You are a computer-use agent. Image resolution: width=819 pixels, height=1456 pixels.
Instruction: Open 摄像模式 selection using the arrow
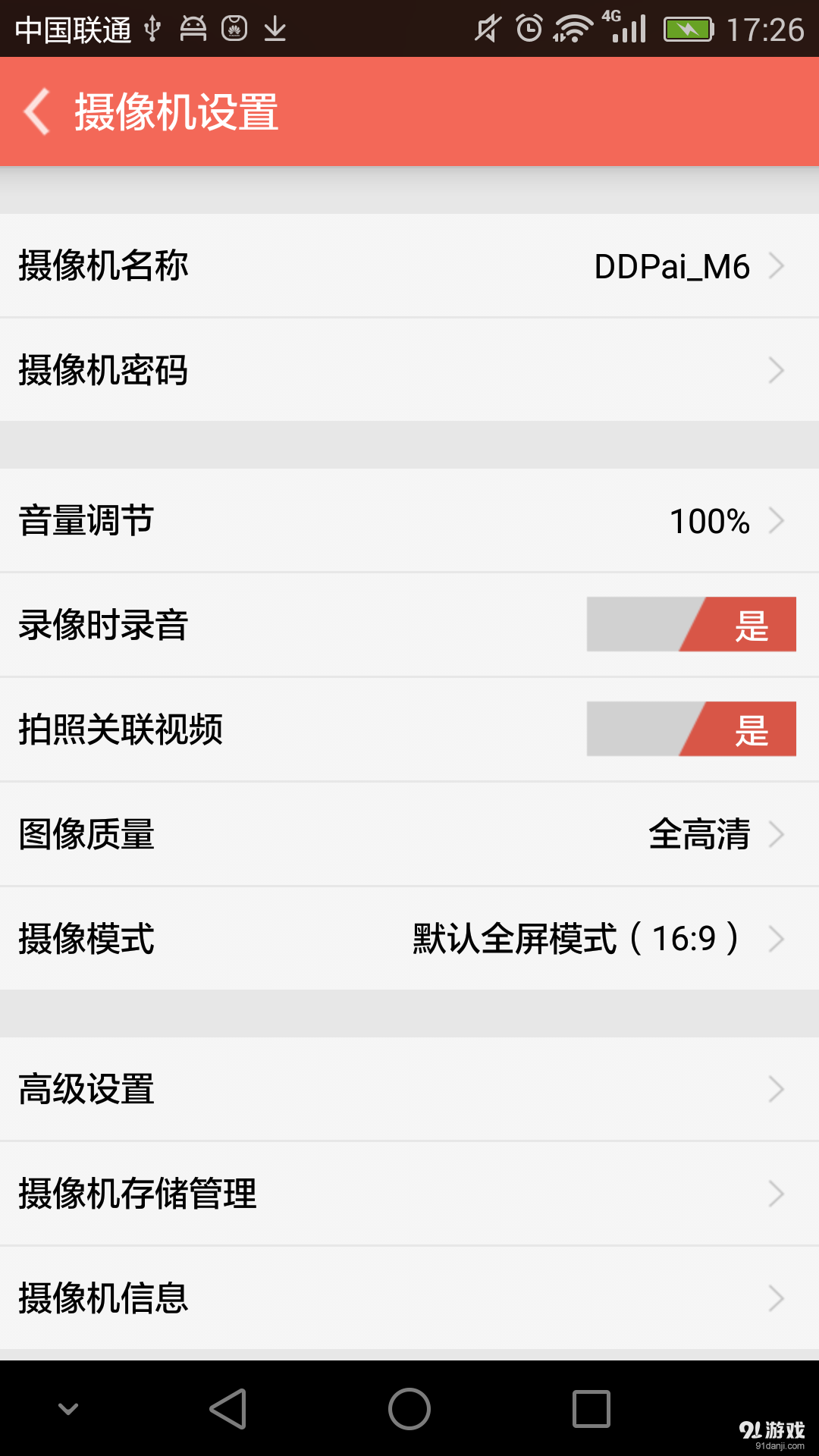[777, 940]
